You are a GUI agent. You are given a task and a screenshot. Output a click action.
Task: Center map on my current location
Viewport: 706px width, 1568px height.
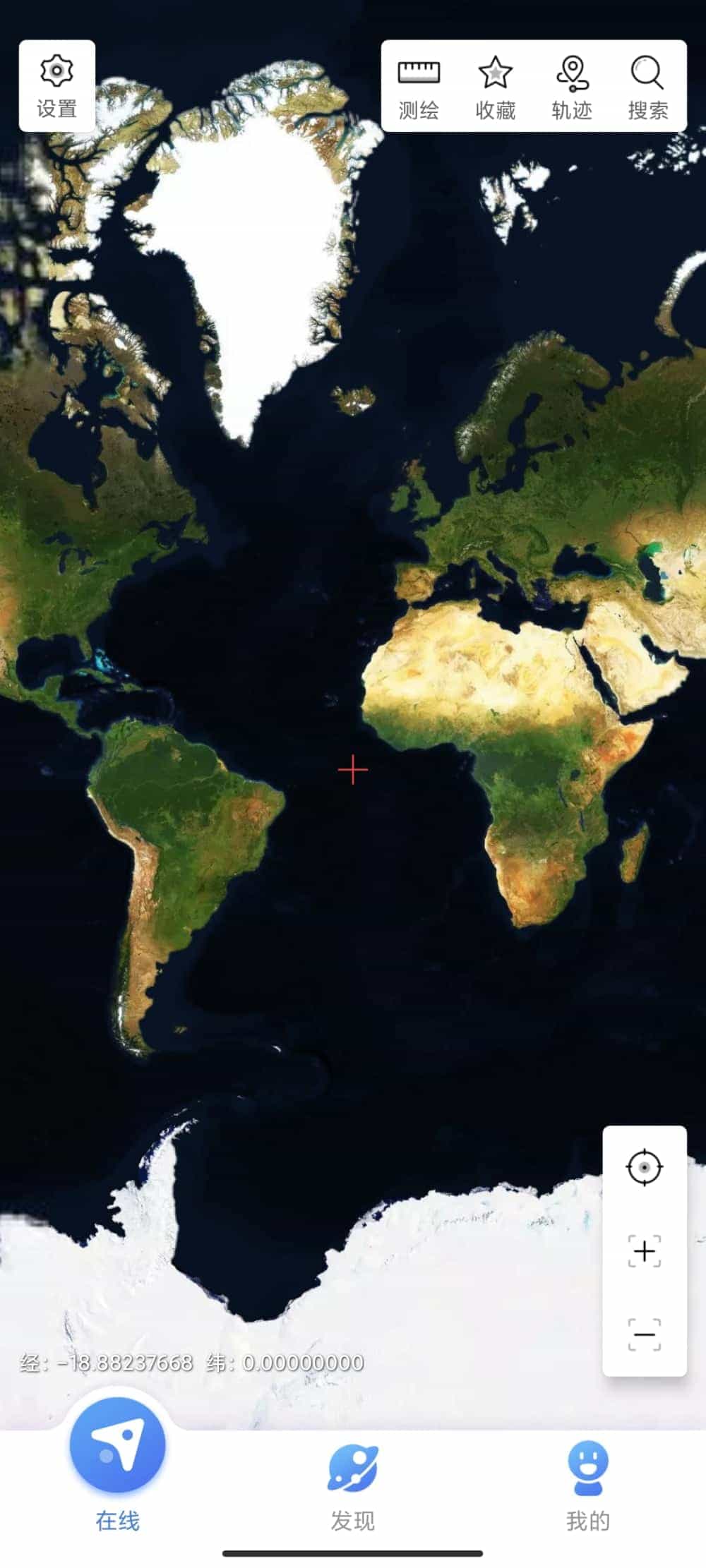tap(644, 1167)
